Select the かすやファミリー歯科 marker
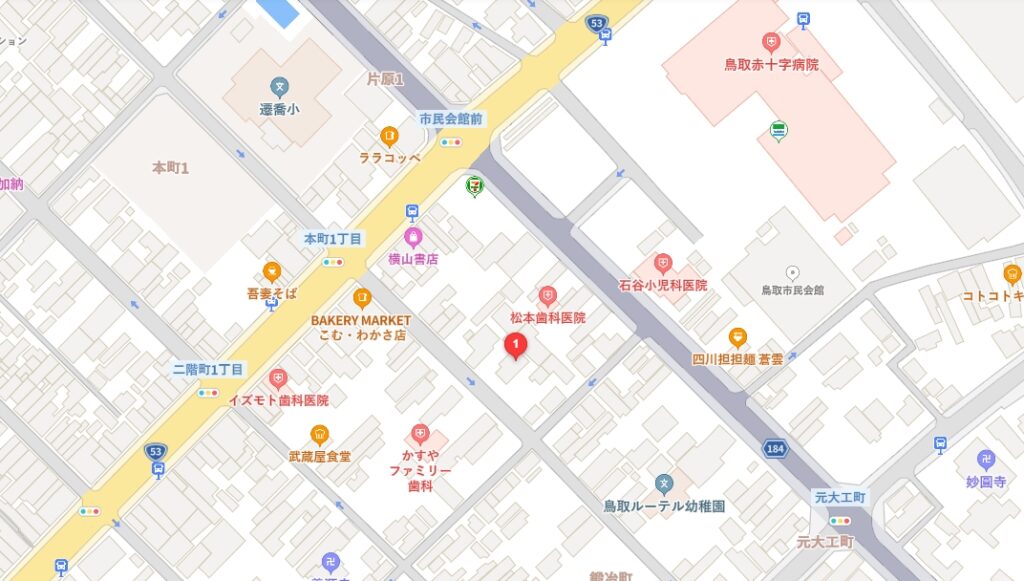The height and width of the screenshot is (581, 1024). [x=420, y=434]
